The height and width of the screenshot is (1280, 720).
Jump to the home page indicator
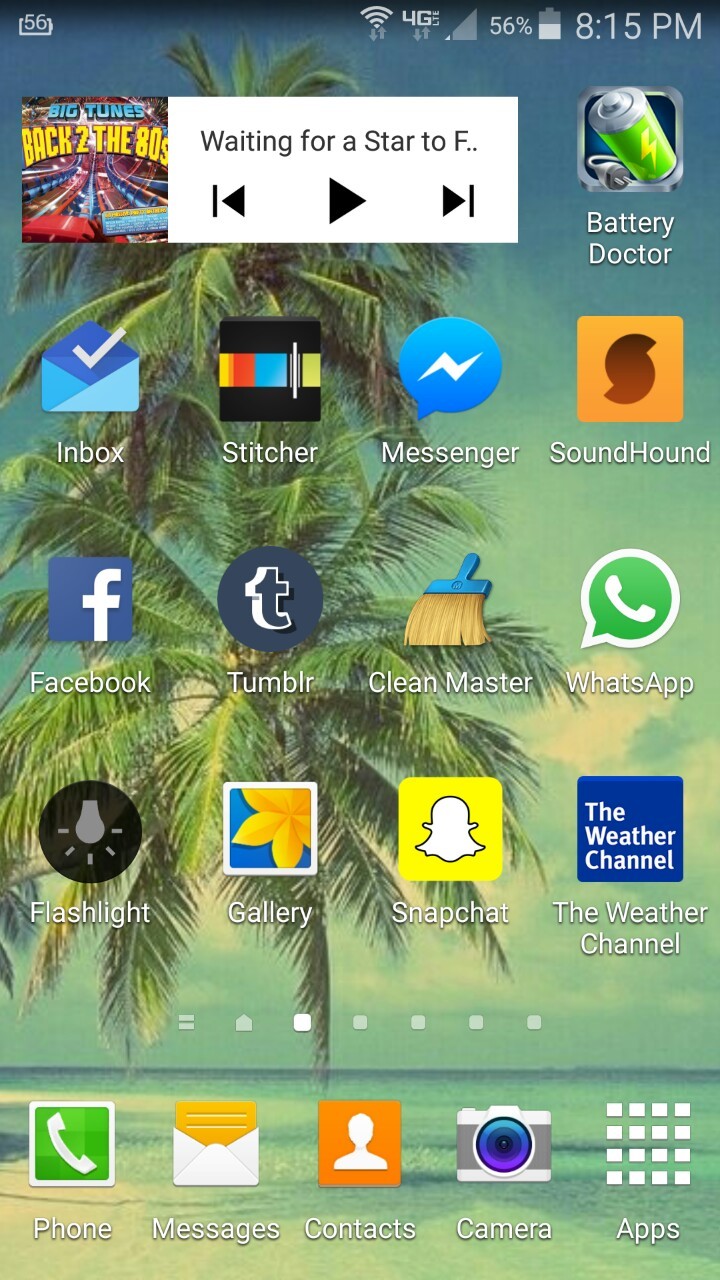coord(244,1022)
